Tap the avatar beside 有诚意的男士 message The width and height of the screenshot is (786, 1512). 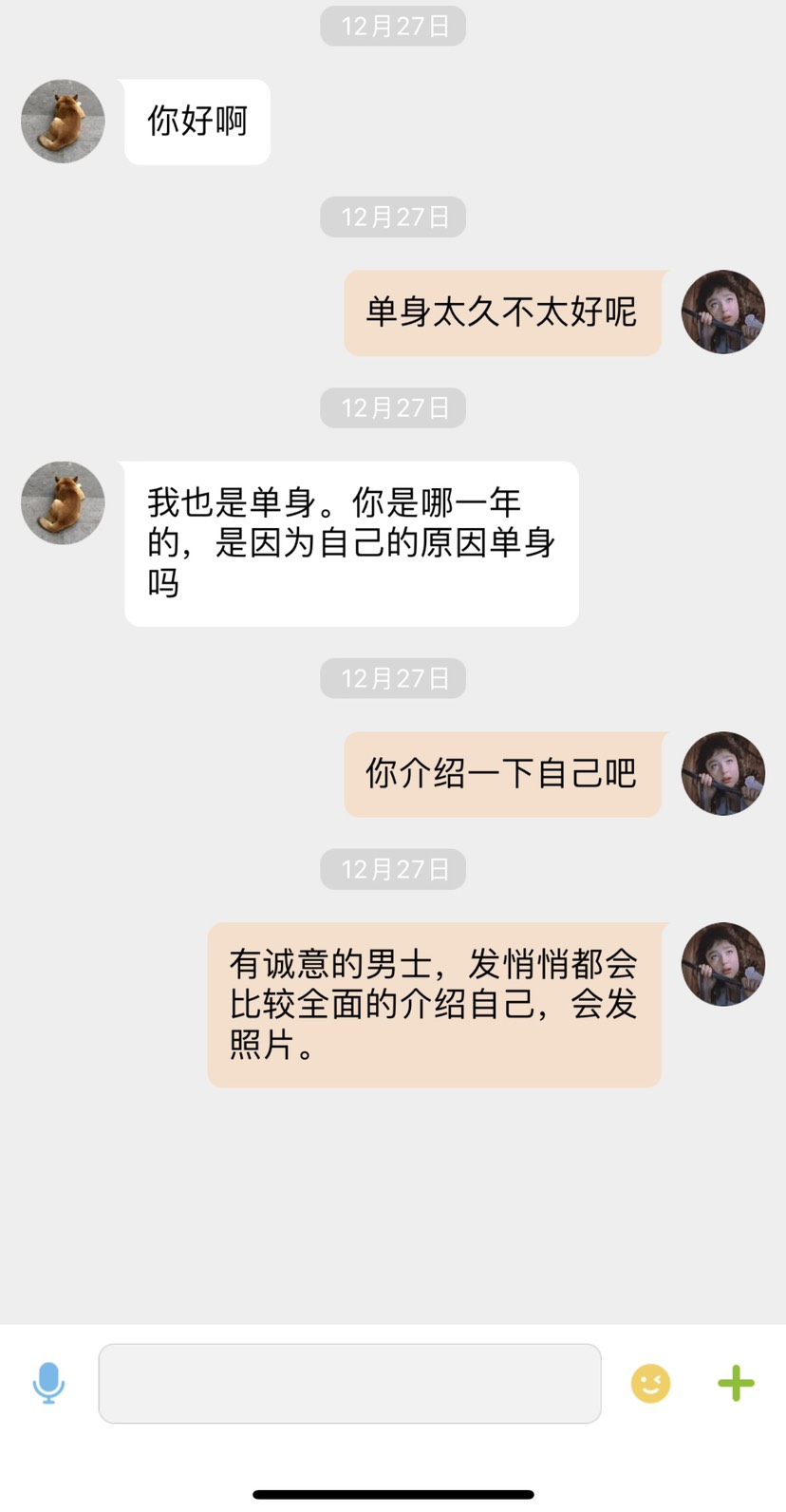point(723,964)
